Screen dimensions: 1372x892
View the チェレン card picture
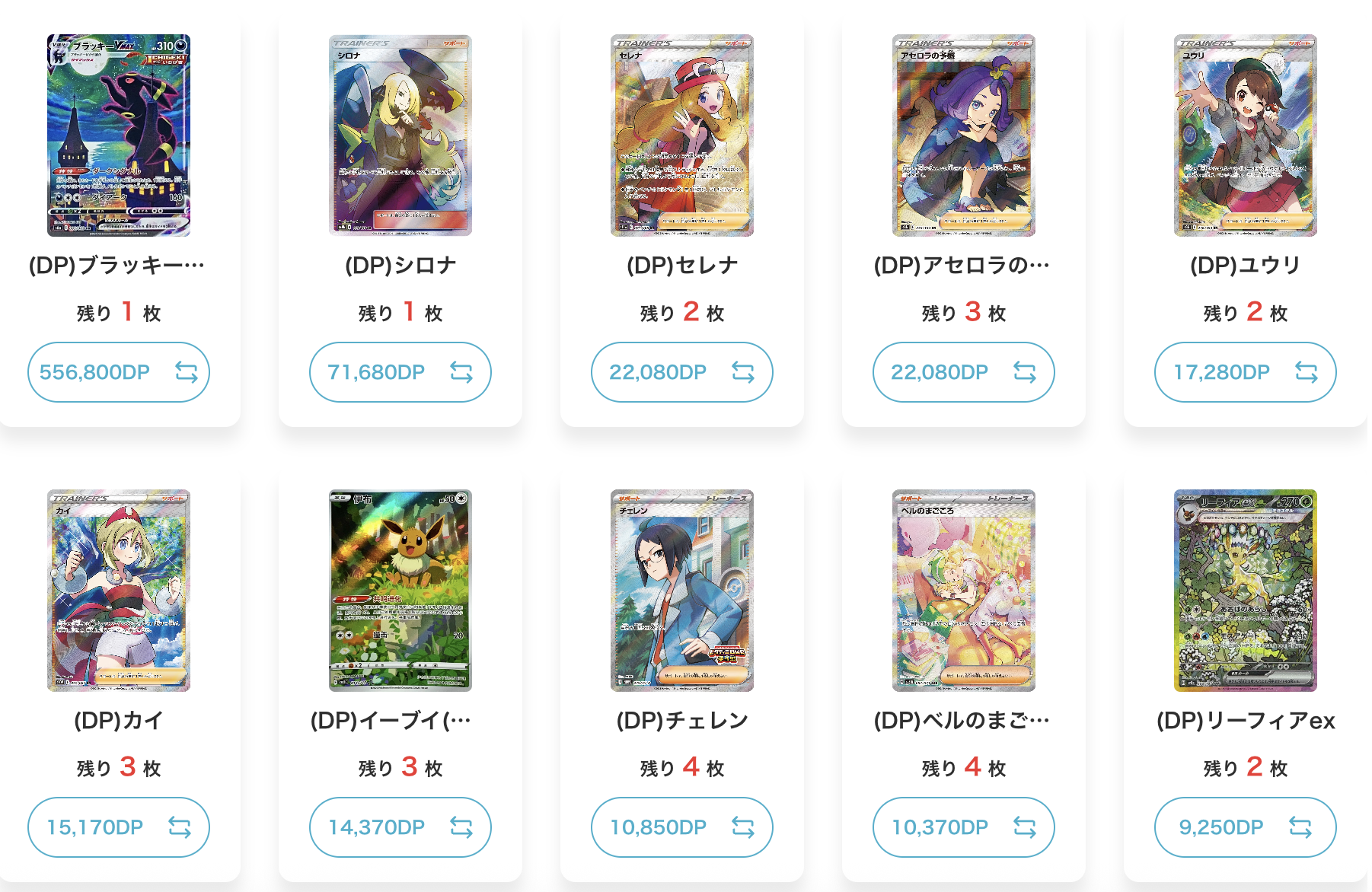tap(682, 590)
